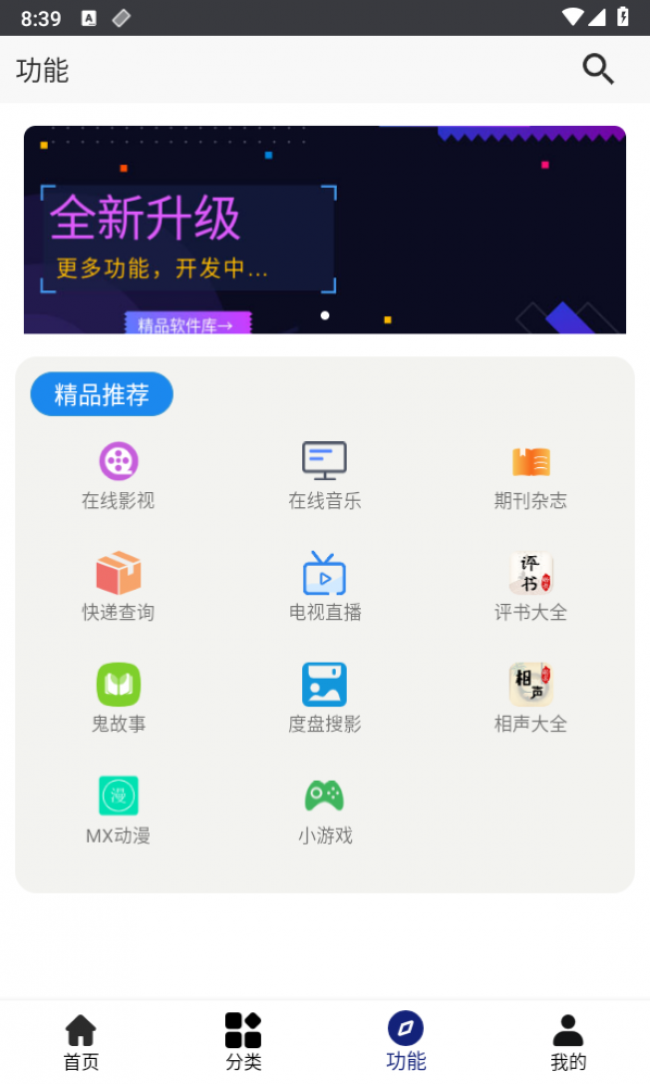Open 评书大全
Viewport: 650px width, 1084px height.
(530, 587)
